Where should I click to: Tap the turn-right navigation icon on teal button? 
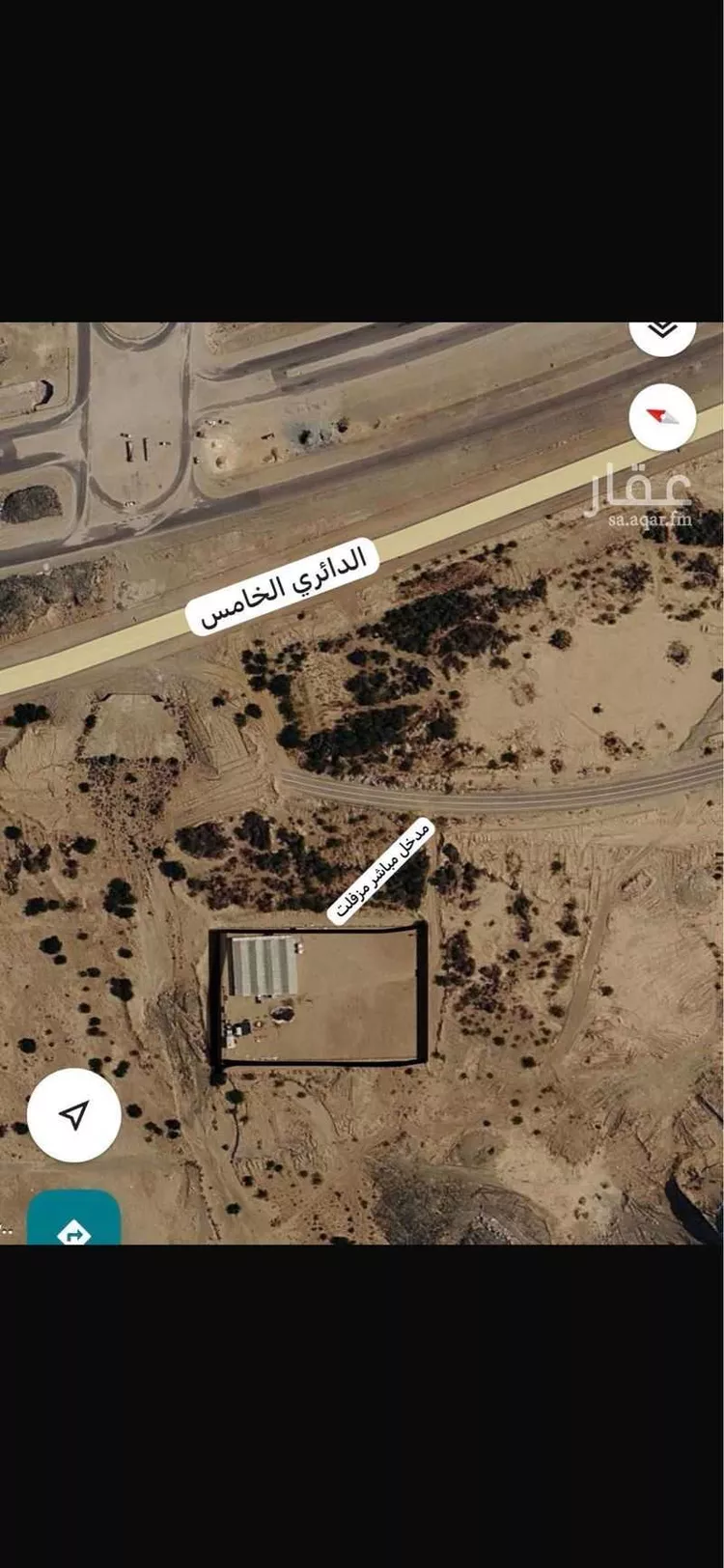[x=74, y=1234]
